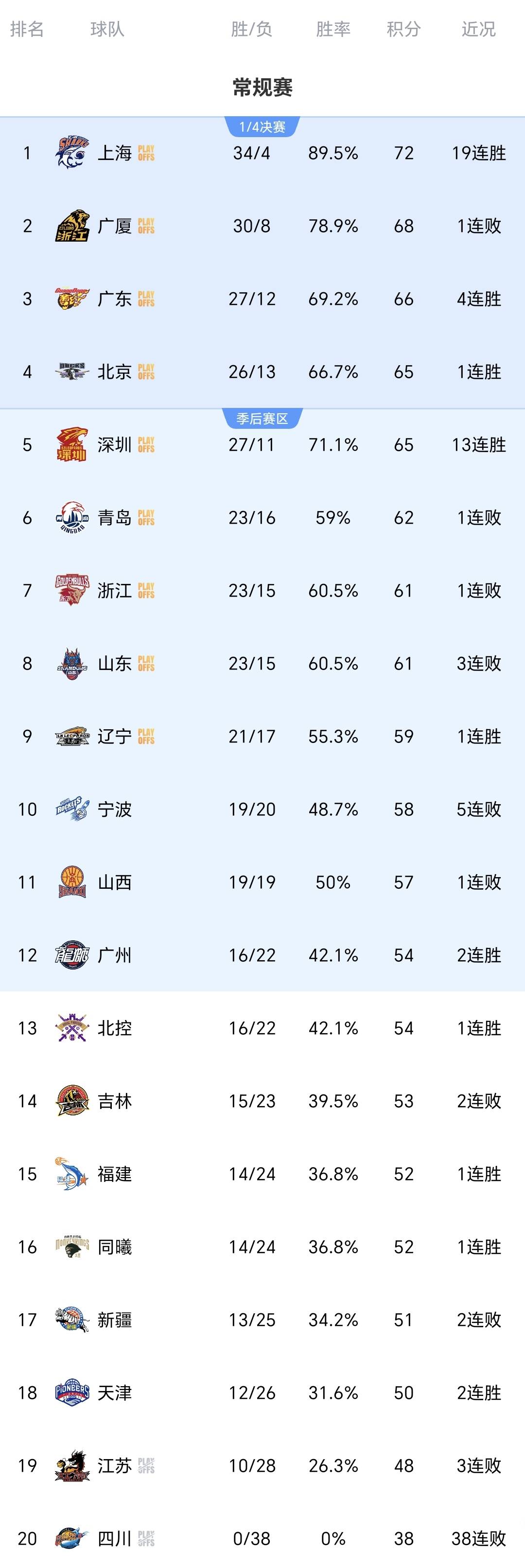Open the 吉林 row

click(114, 1101)
